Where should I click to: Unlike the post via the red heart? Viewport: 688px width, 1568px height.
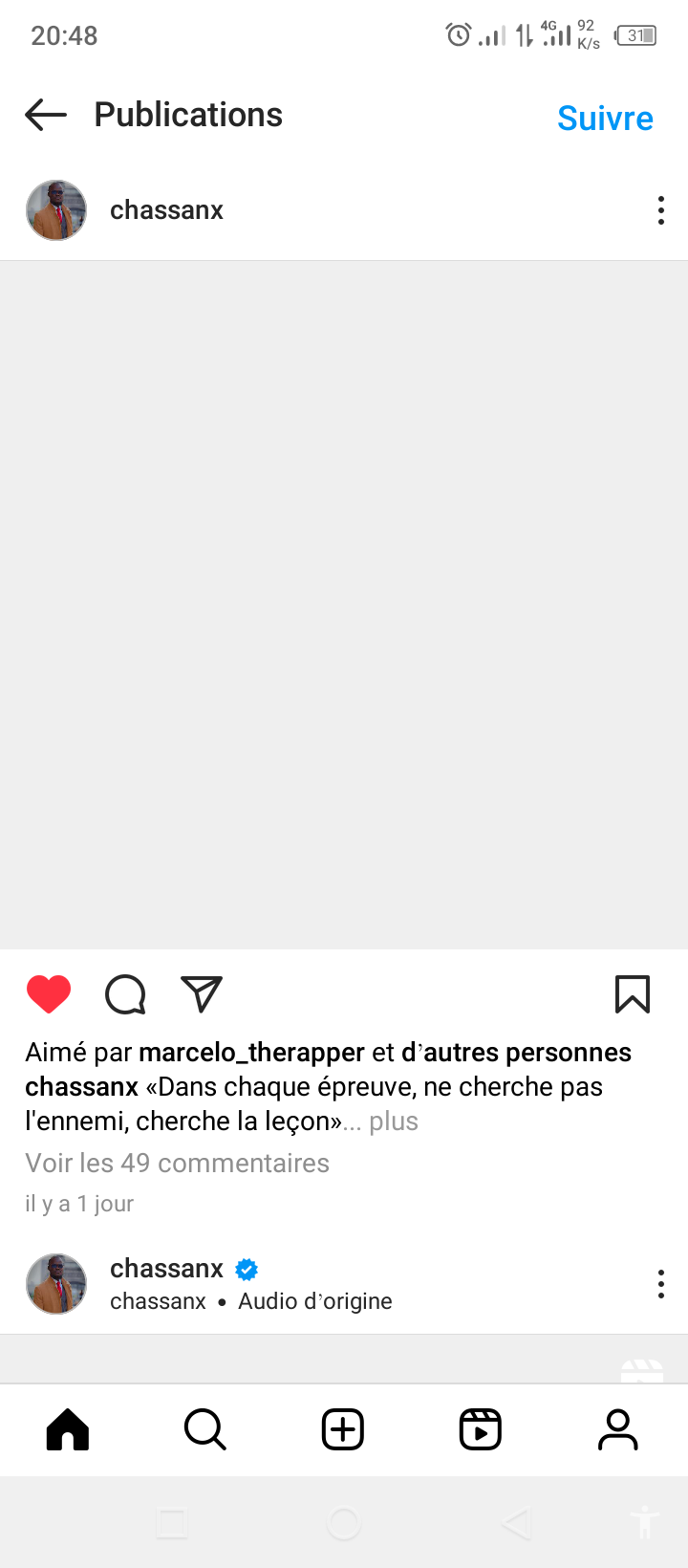click(49, 994)
